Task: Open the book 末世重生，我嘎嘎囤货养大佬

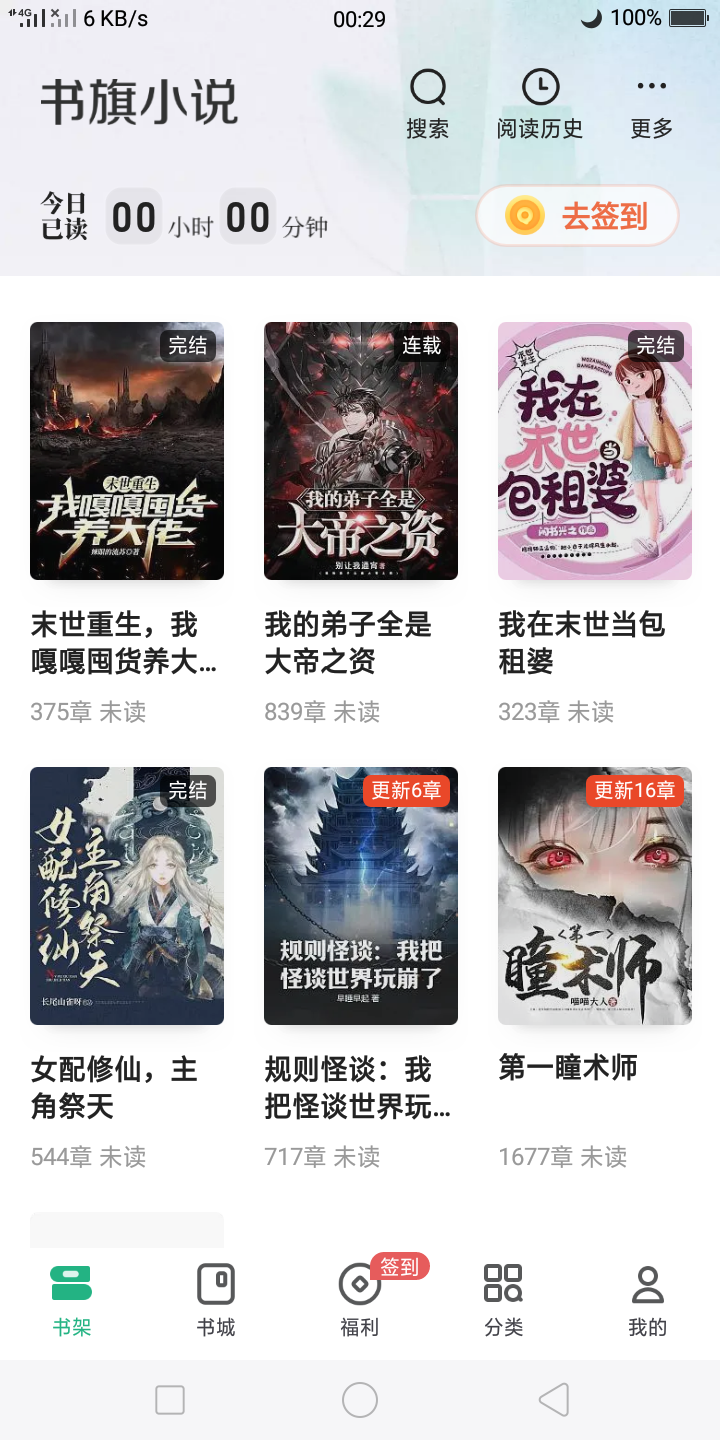Action: [127, 451]
